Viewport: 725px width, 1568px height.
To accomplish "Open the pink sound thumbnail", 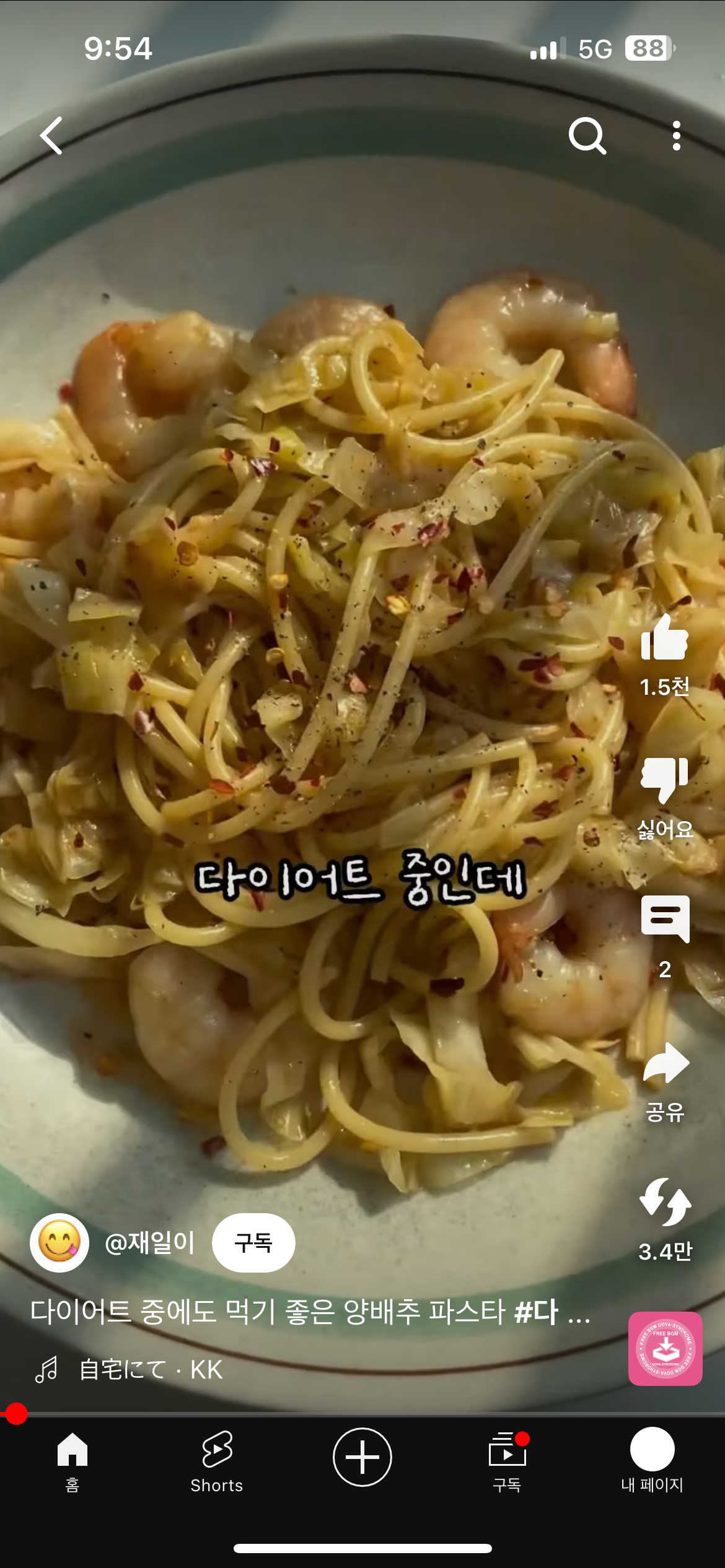I will 665,1348.
